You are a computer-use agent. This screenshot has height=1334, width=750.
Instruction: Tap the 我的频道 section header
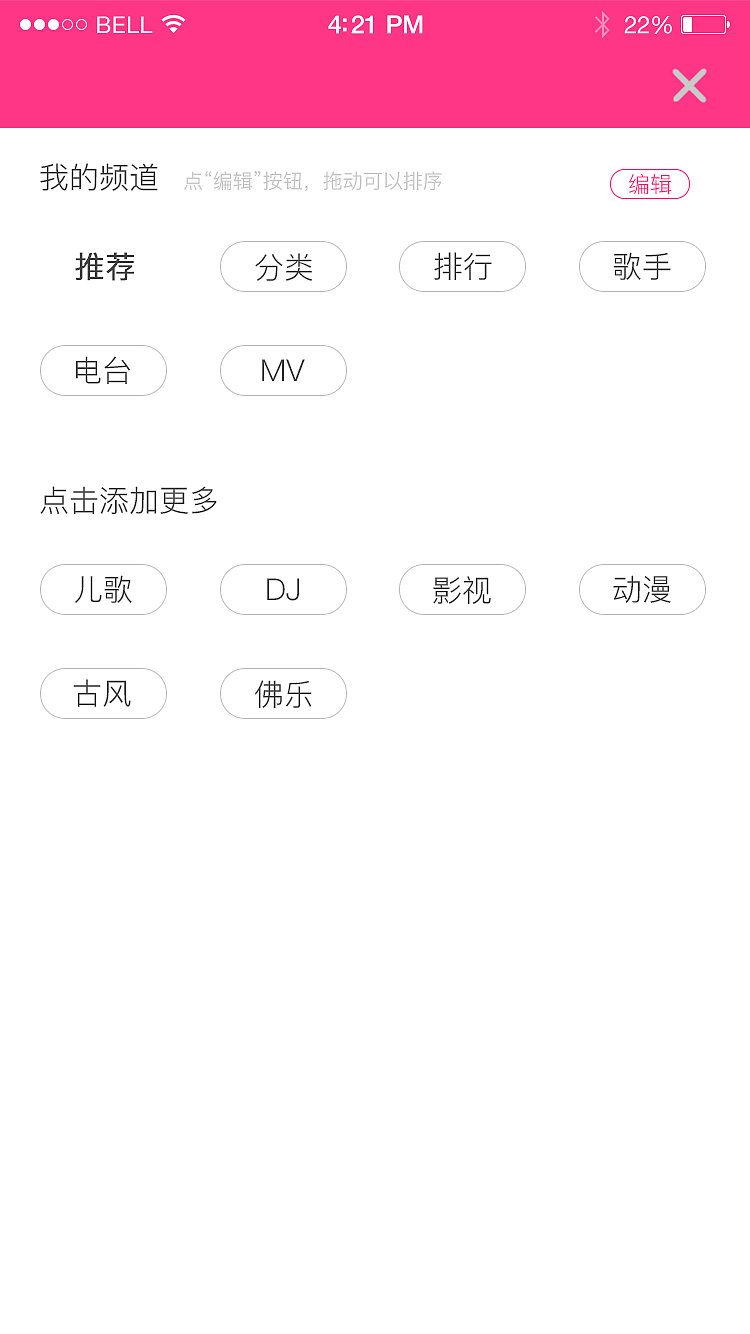[100, 178]
